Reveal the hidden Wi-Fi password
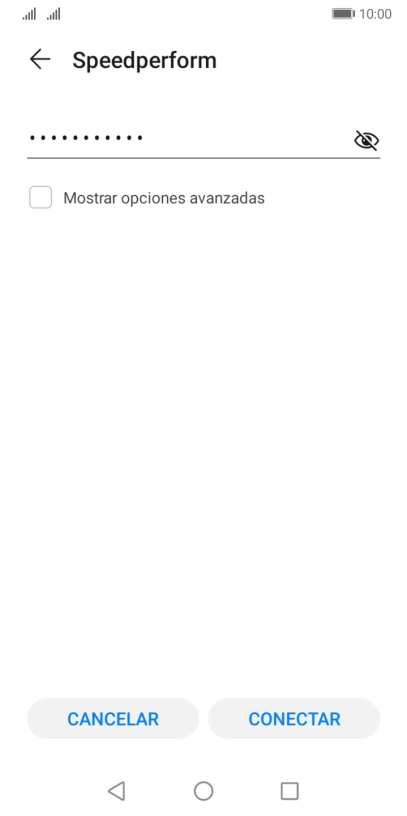 (x=366, y=140)
